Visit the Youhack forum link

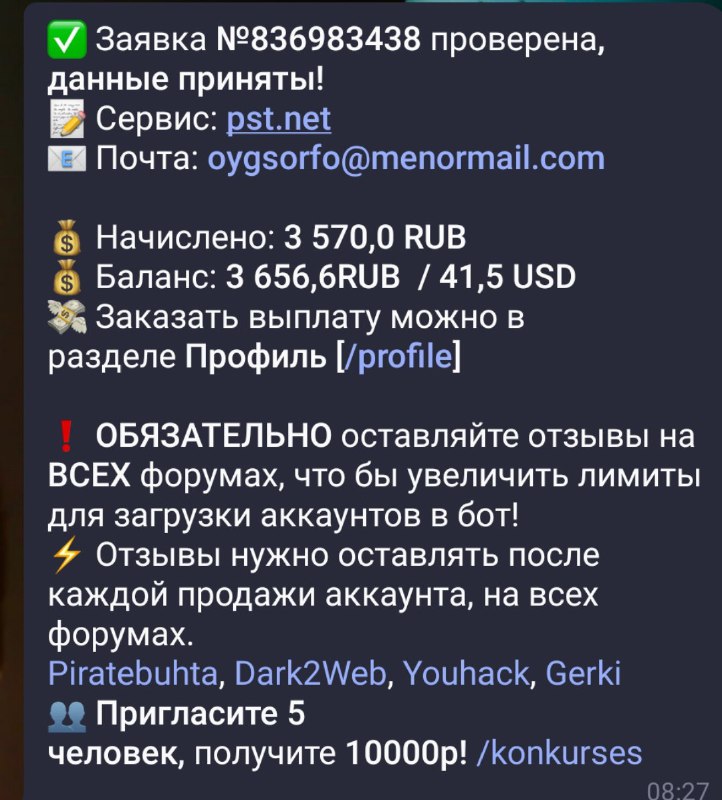pyautogui.click(x=465, y=673)
